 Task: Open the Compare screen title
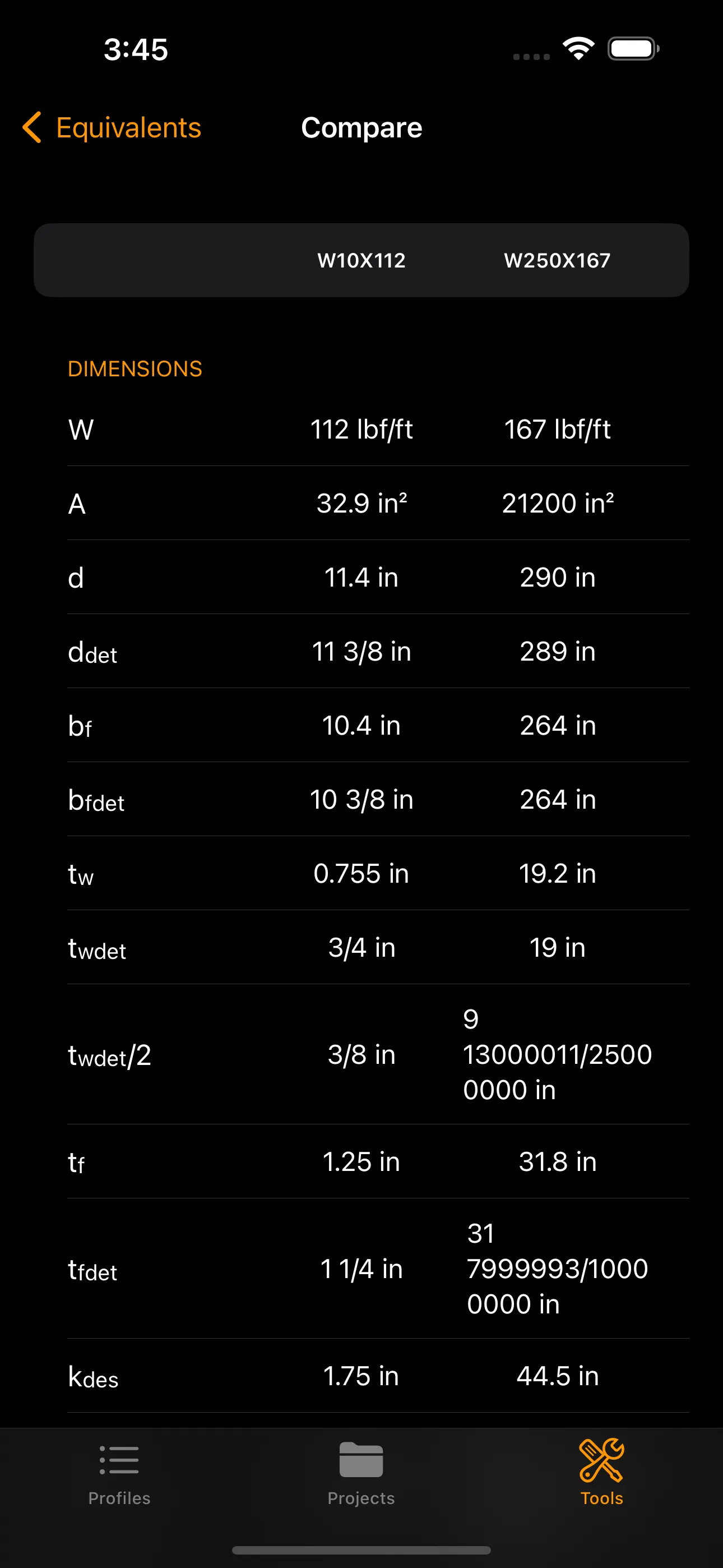click(x=361, y=127)
